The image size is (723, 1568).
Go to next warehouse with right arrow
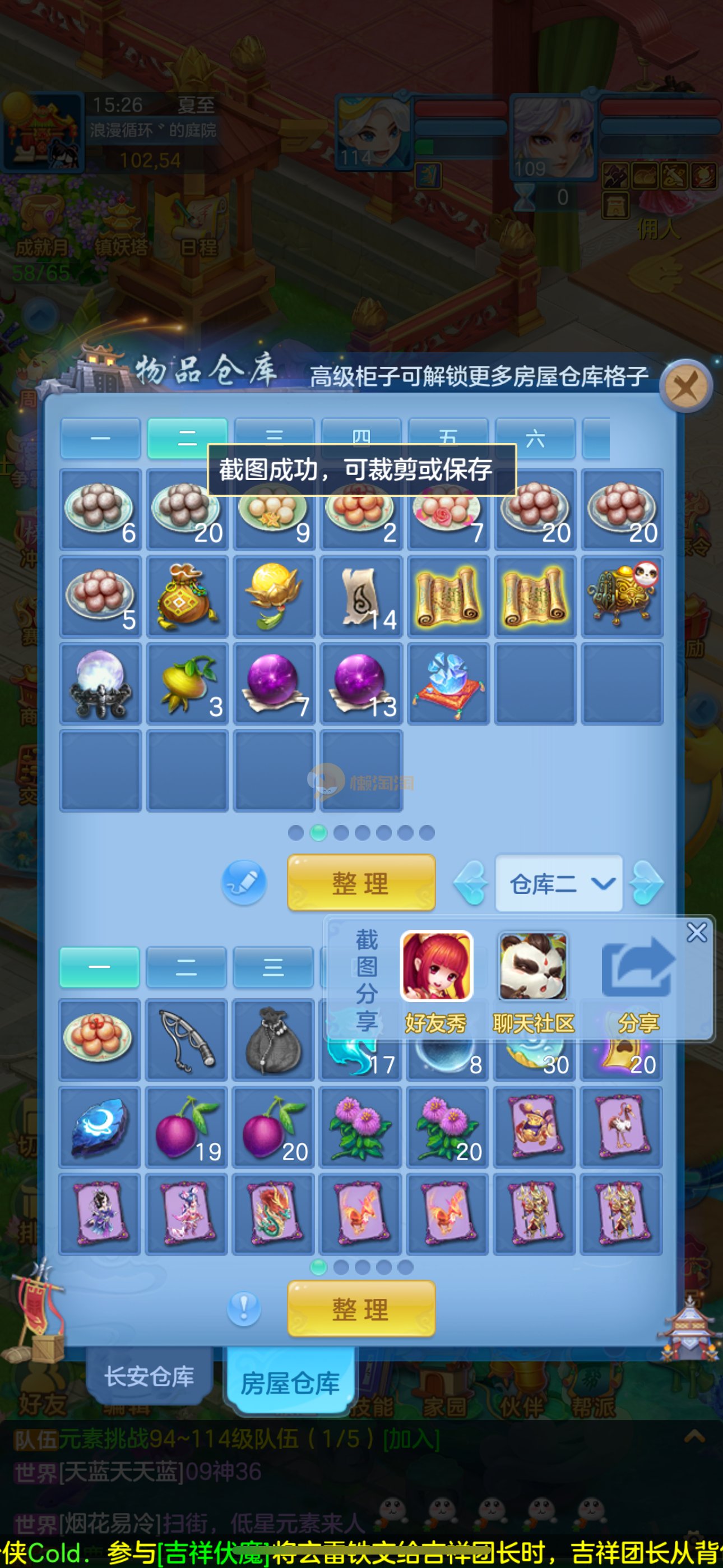(647, 883)
